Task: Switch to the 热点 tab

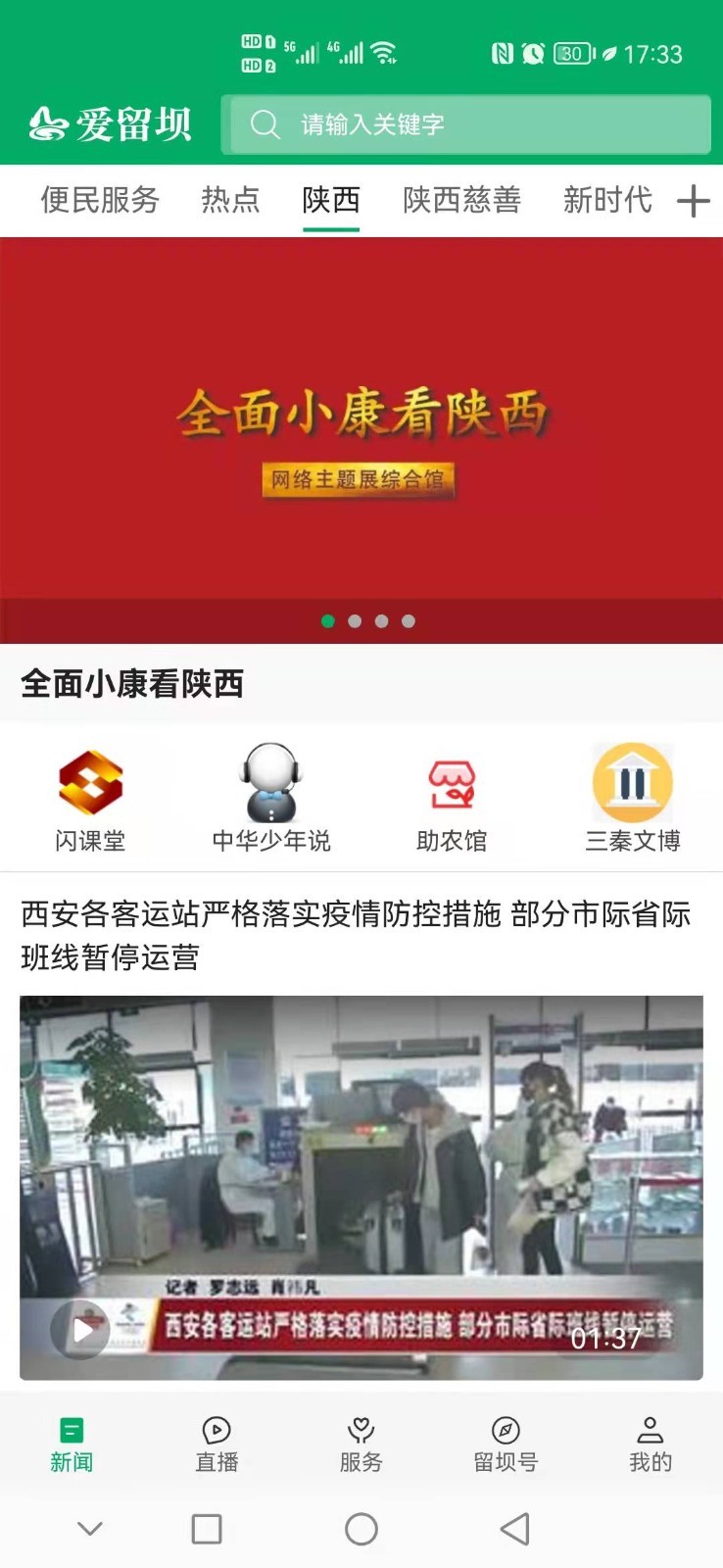Action: [x=230, y=200]
